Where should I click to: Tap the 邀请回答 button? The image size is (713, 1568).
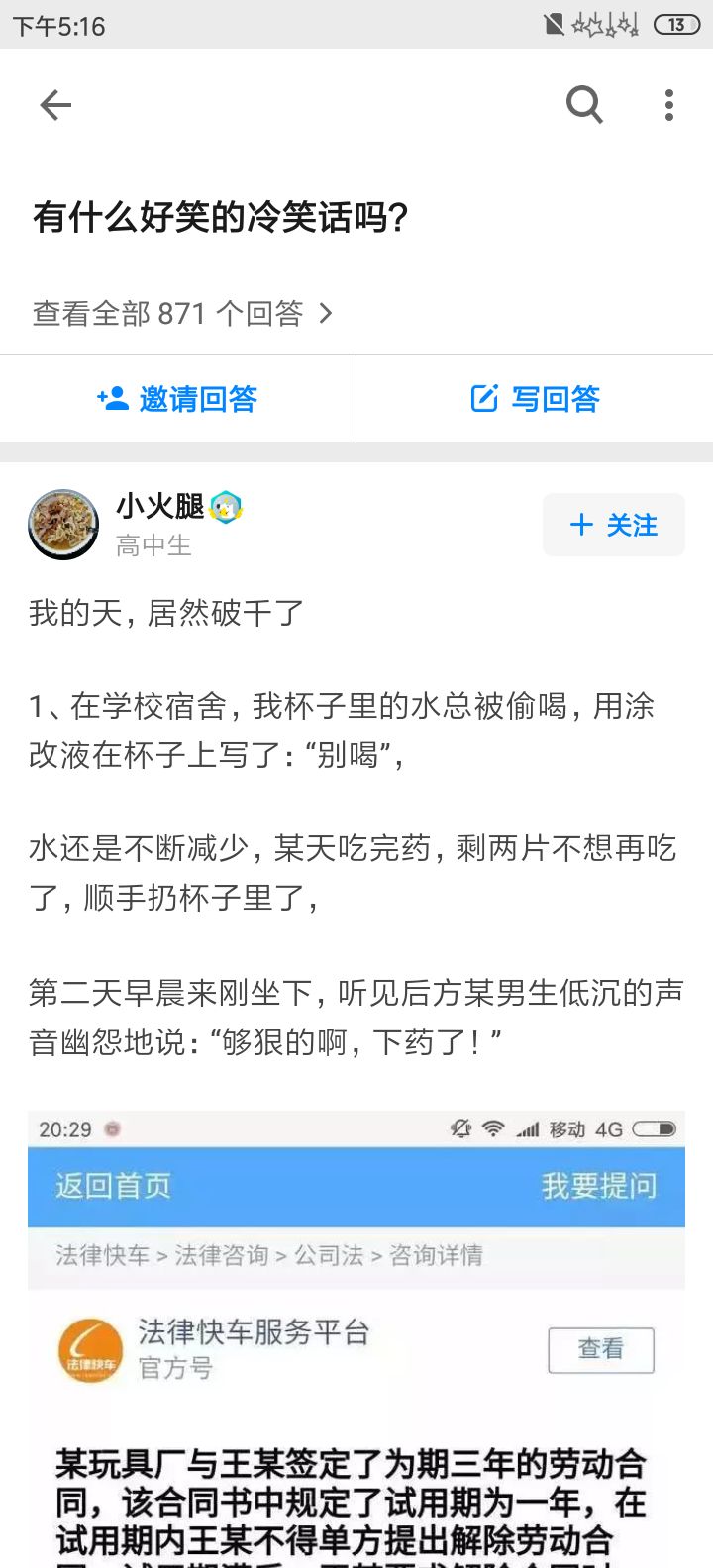click(x=178, y=398)
